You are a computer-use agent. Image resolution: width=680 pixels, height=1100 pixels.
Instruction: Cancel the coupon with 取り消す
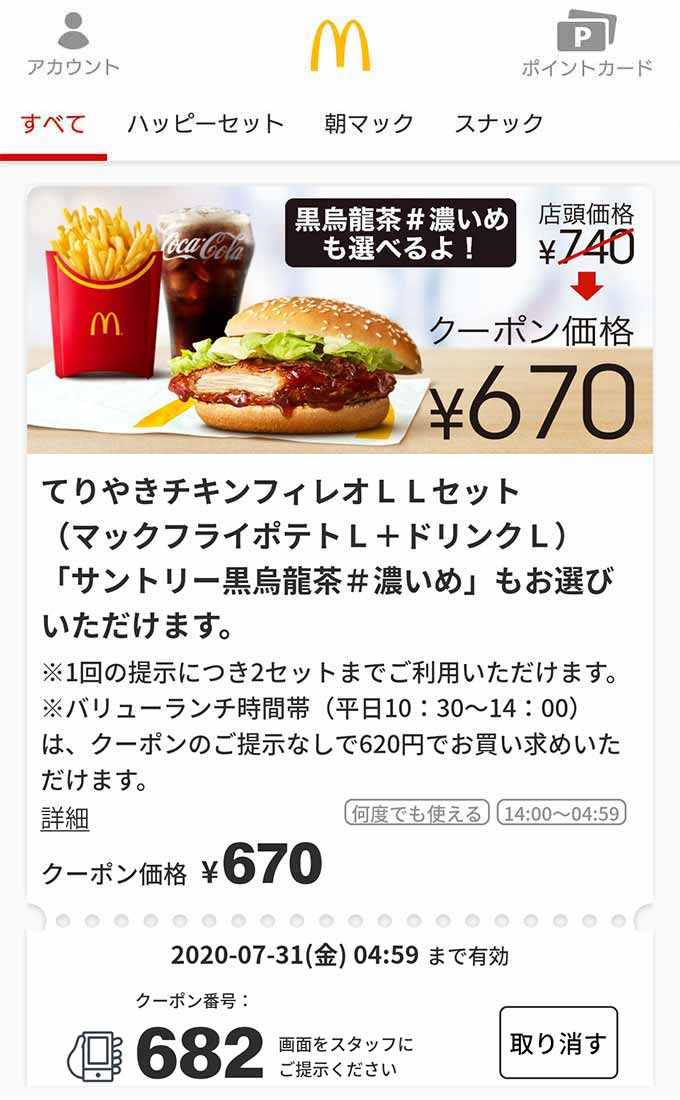pyautogui.click(x=558, y=1043)
